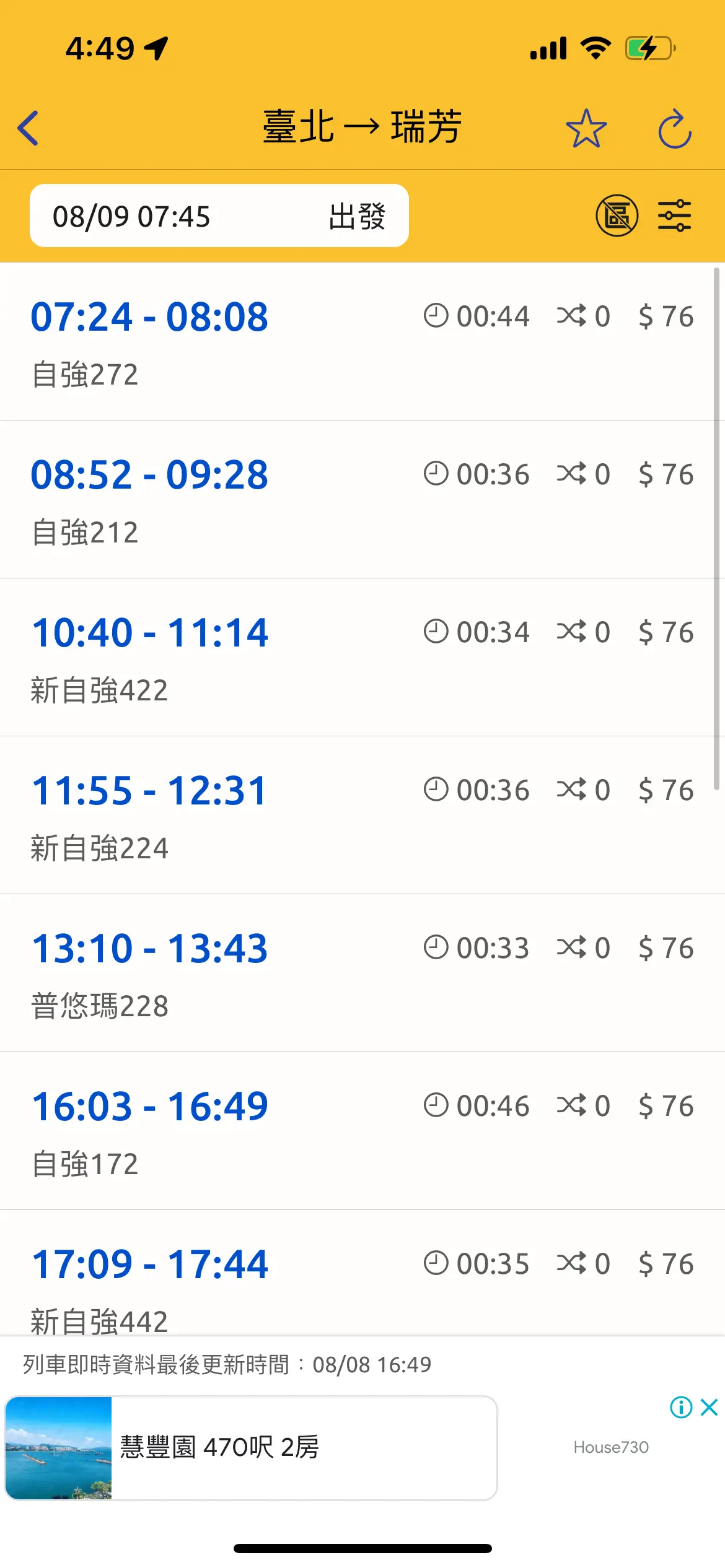Image resolution: width=725 pixels, height=1568 pixels.
Task: Open the 慧豐園 470呎 2房 ad
Action: 251,1448
